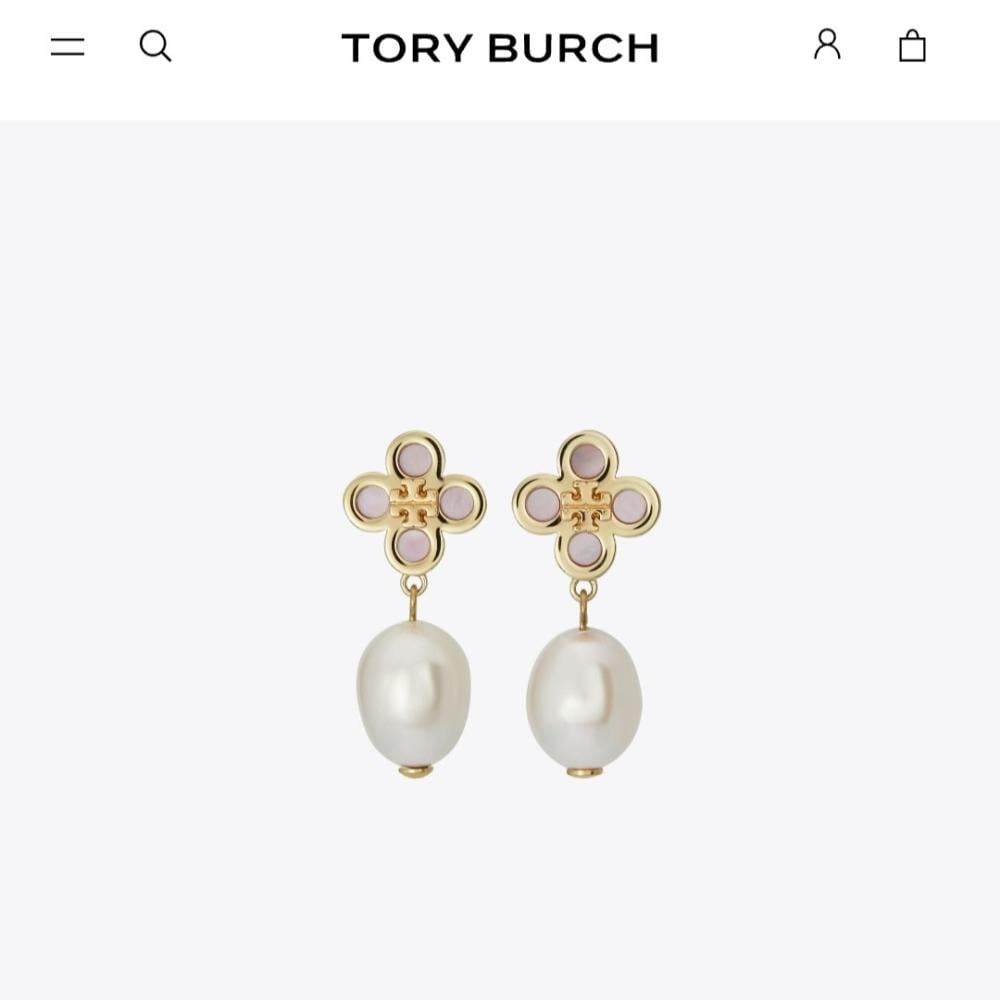
Task: Open the search icon
Action: click(156, 46)
